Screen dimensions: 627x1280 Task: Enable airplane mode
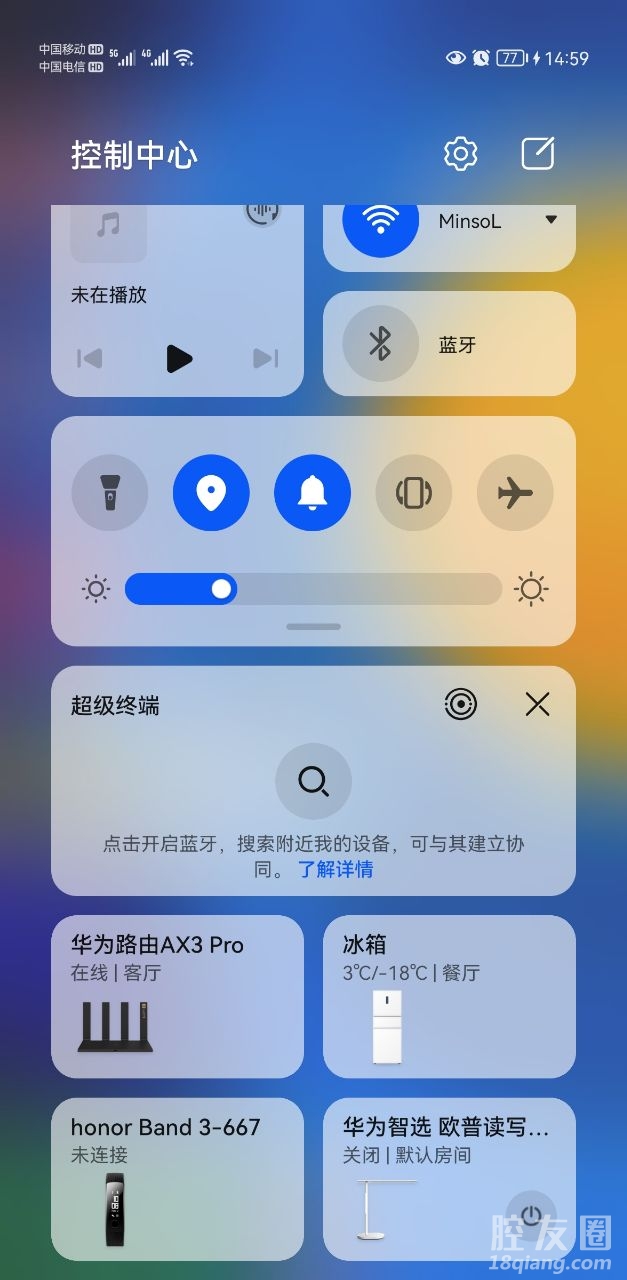click(x=515, y=493)
